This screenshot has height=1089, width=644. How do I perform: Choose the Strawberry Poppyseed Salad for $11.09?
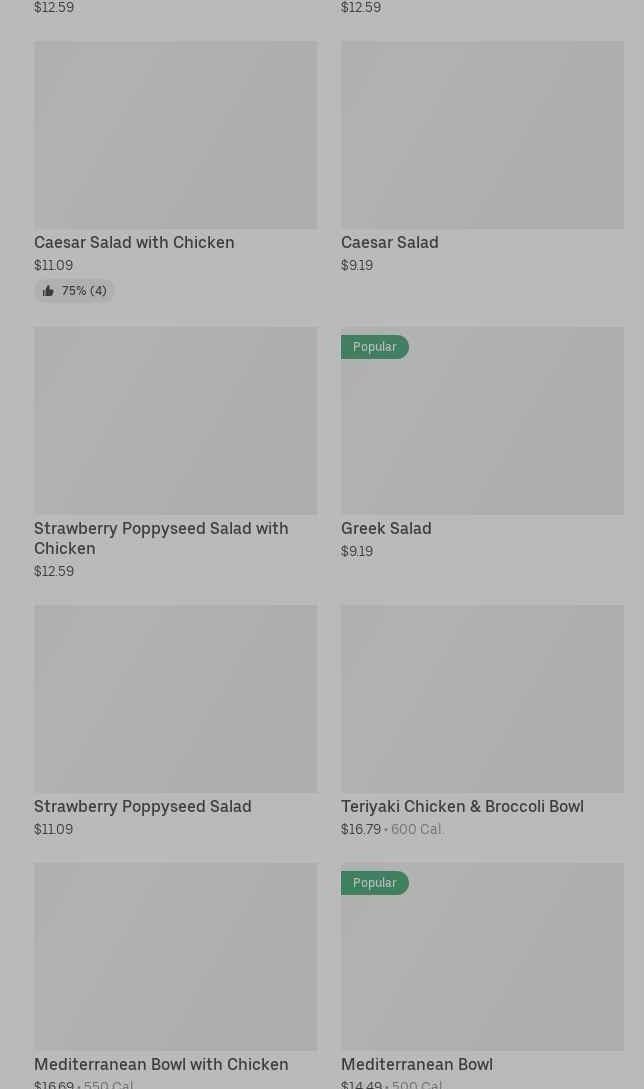[175, 700]
